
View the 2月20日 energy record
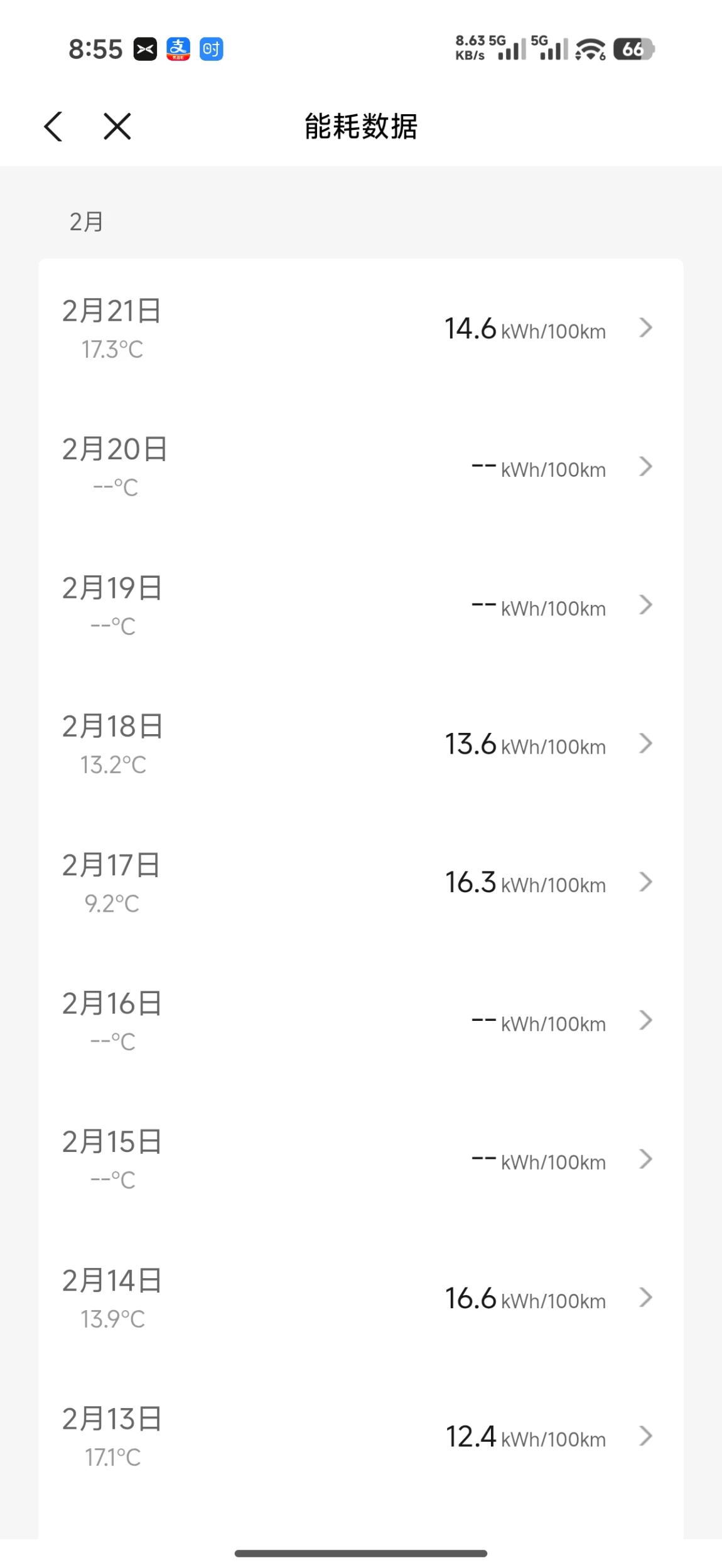(360, 467)
